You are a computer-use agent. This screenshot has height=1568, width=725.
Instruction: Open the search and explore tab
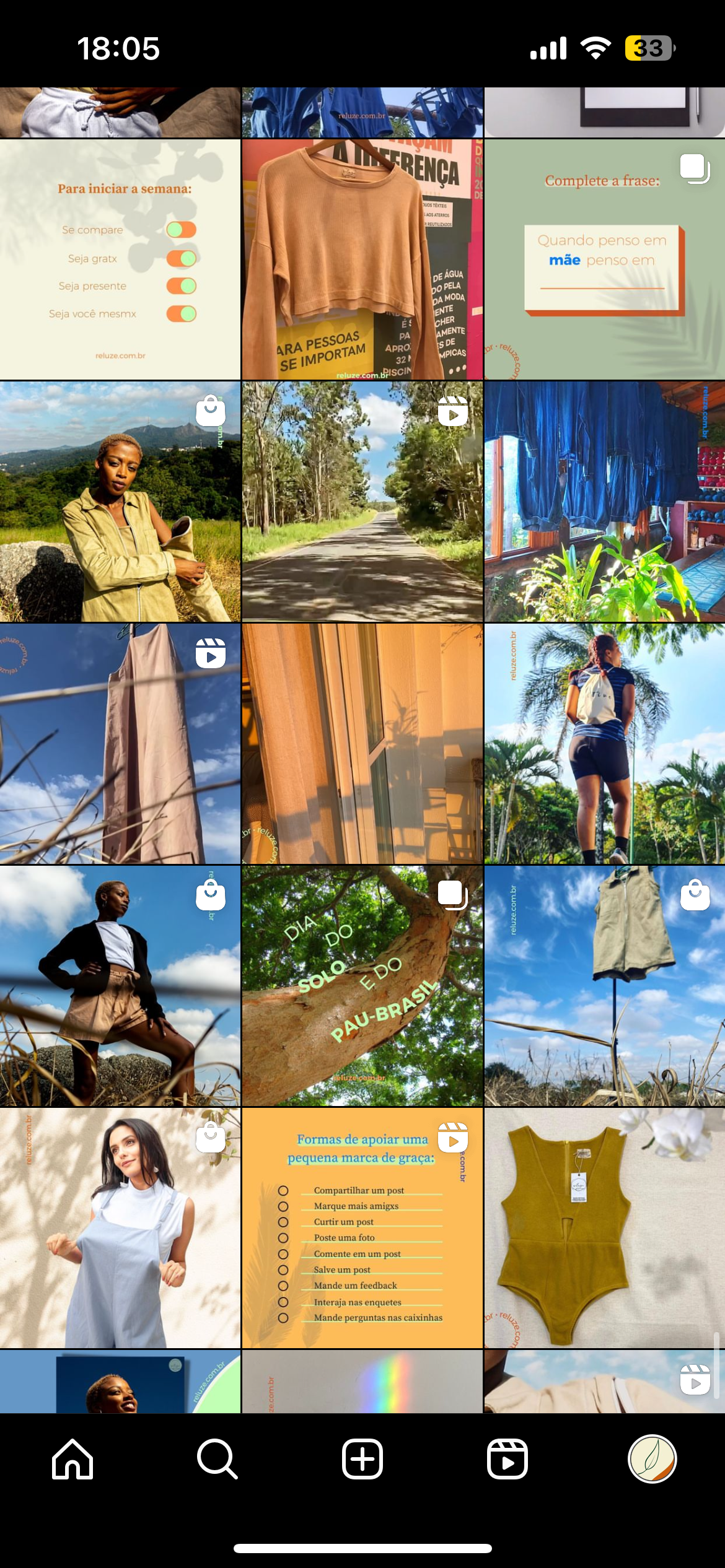point(217,1459)
